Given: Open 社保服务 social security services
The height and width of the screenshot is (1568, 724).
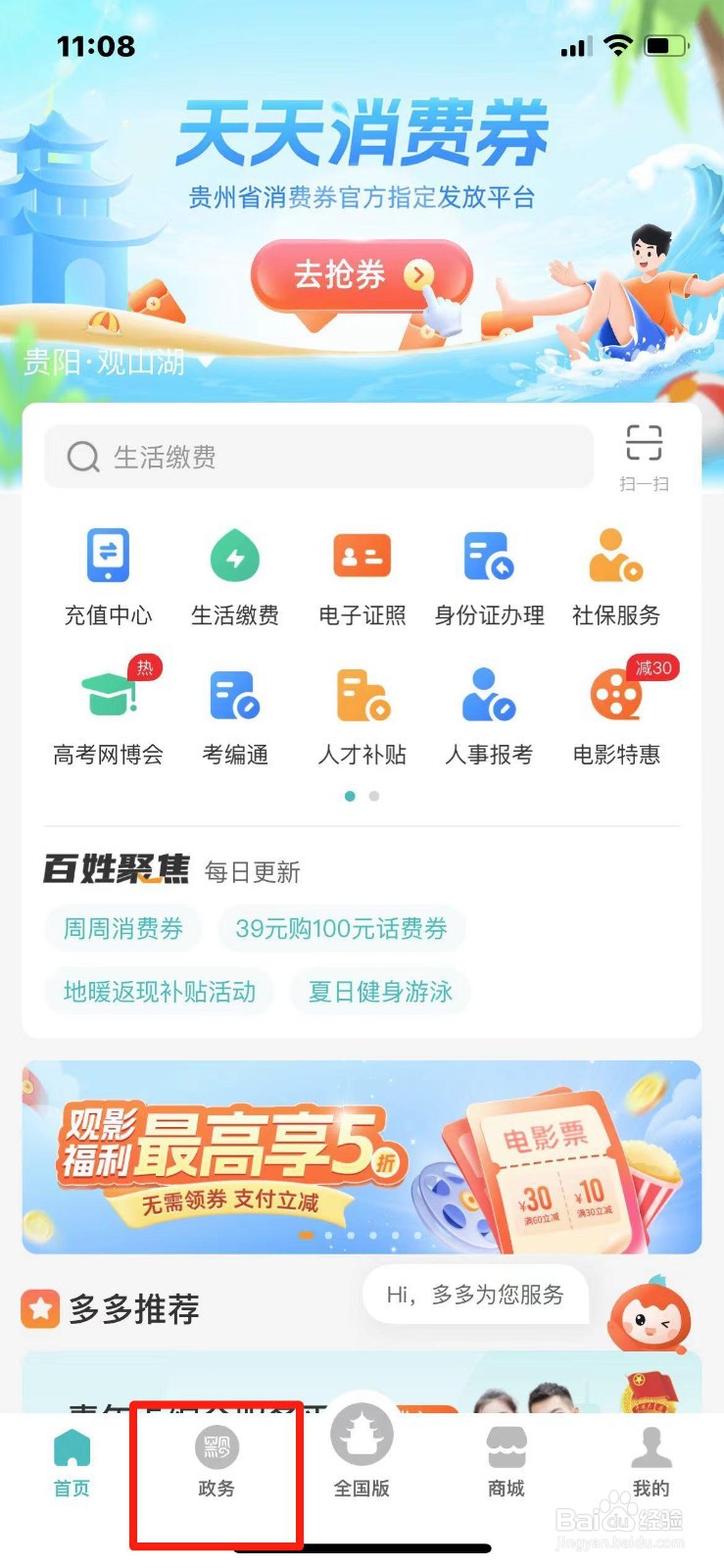Looking at the screenshot, I should tap(615, 576).
